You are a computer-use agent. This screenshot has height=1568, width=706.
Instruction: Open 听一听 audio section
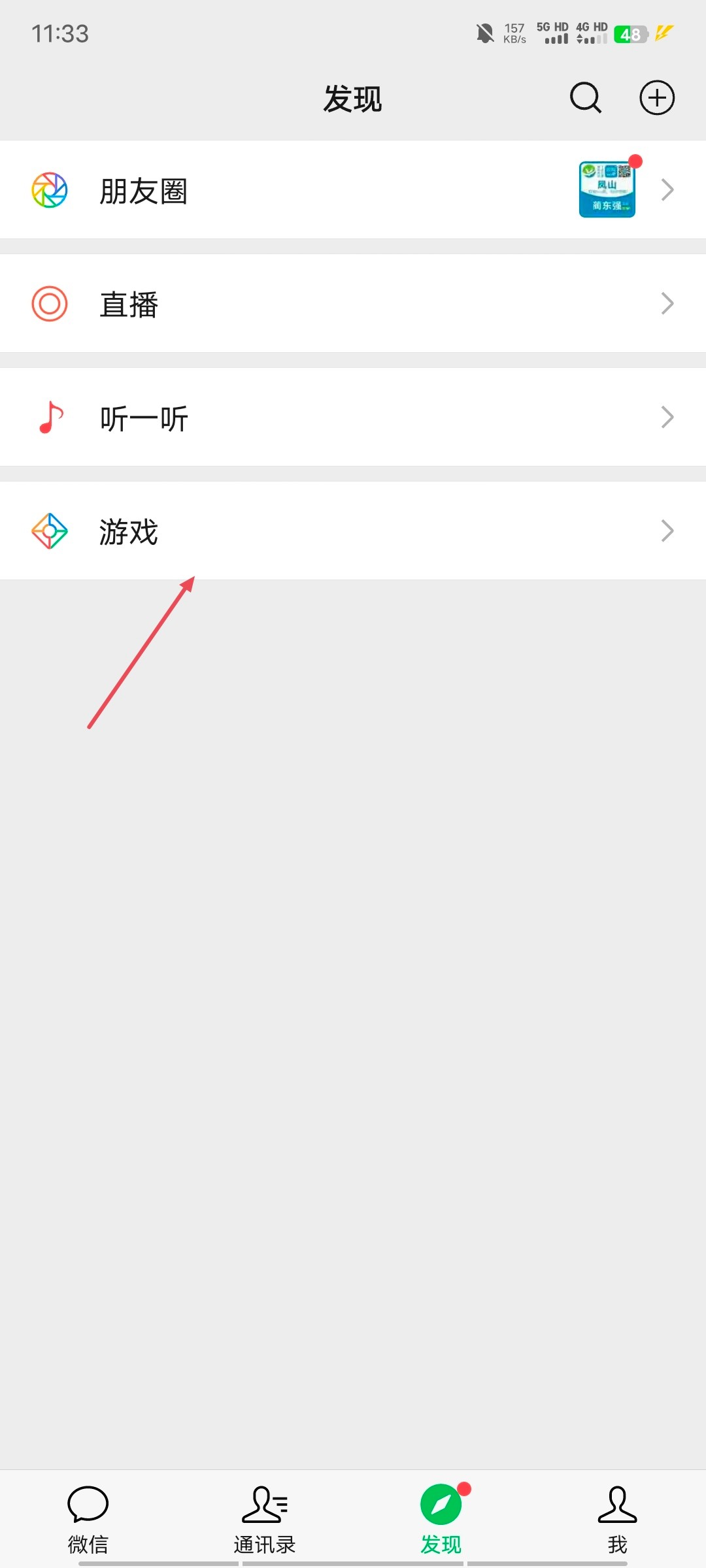pos(353,417)
